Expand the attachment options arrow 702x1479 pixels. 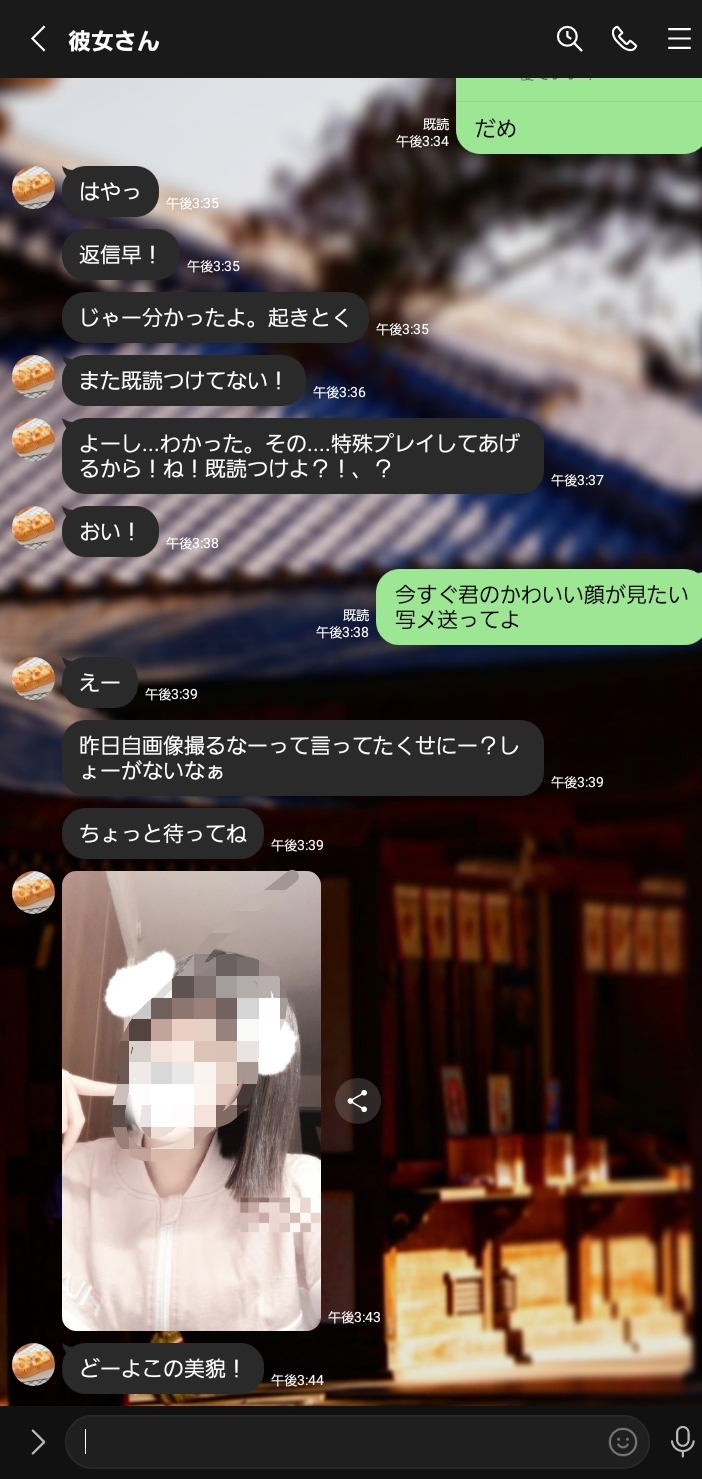[x=37, y=1441]
